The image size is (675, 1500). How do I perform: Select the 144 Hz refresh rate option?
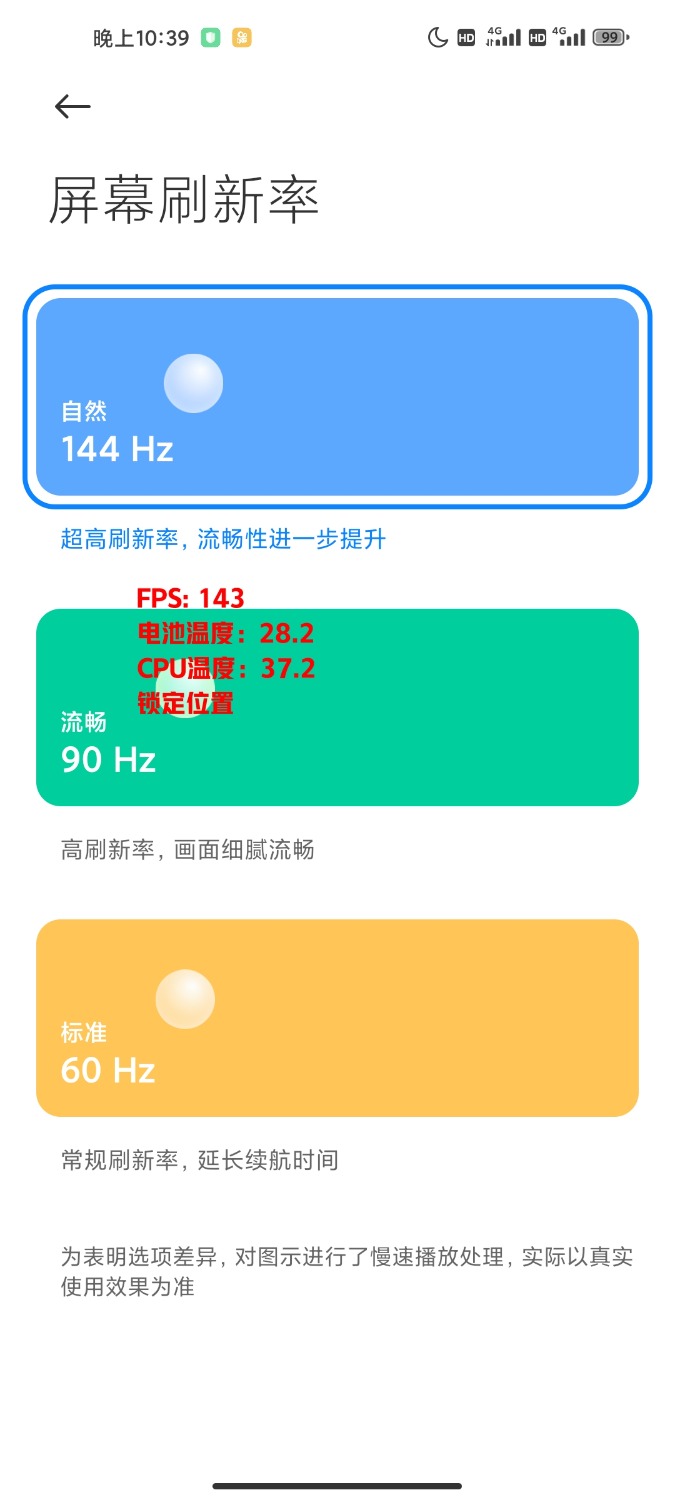pyautogui.click(x=337, y=396)
